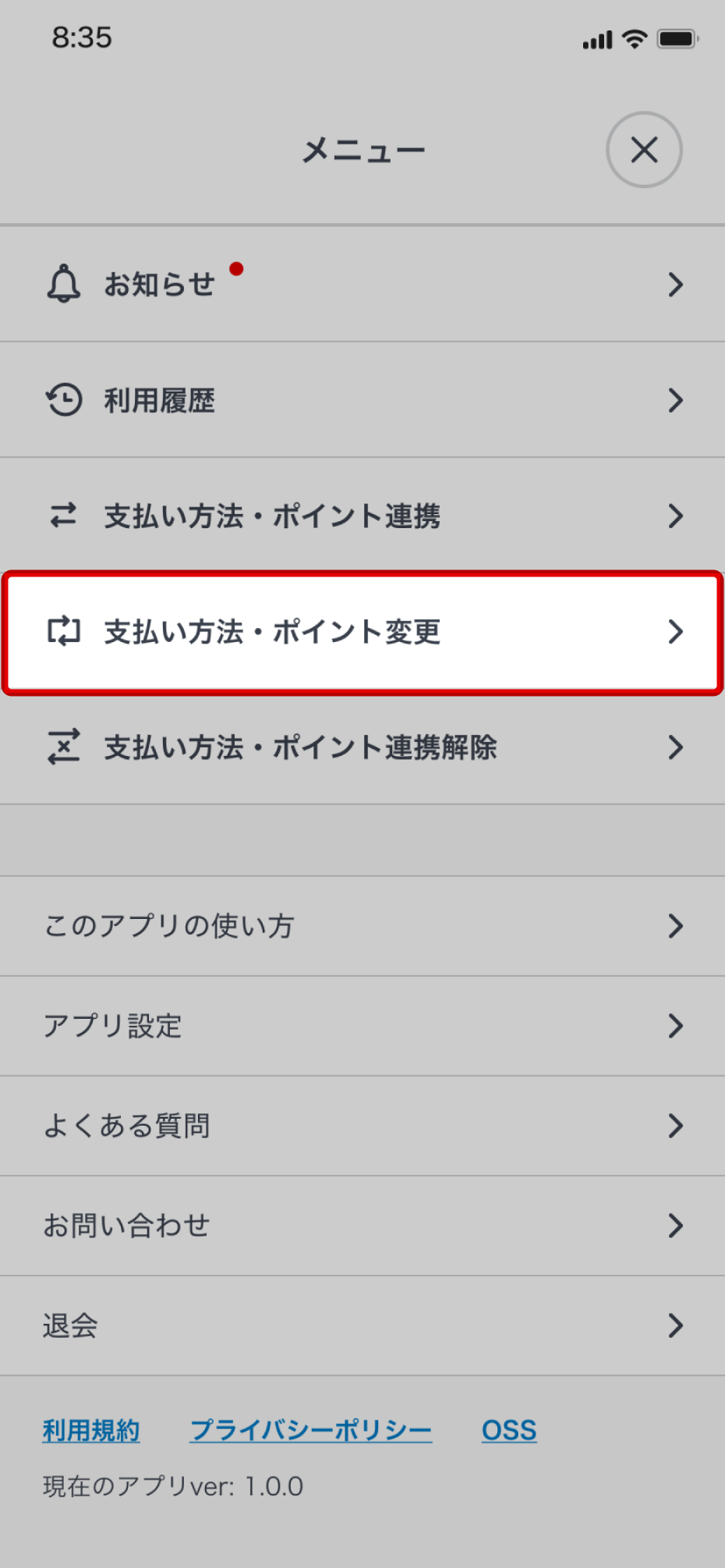Open お知らせ notifications
The height and width of the screenshot is (1568, 725).
(362, 285)
